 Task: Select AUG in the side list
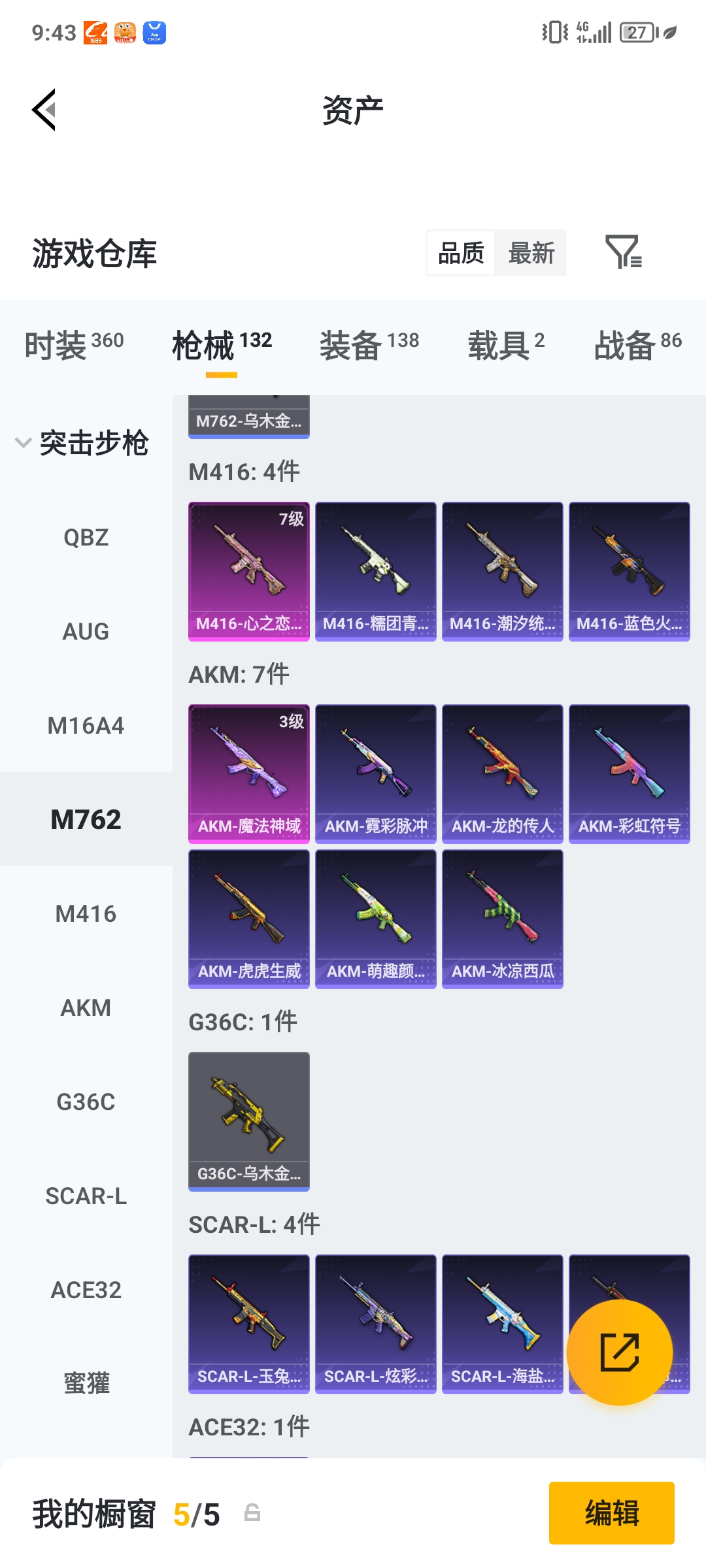point(86,632)
